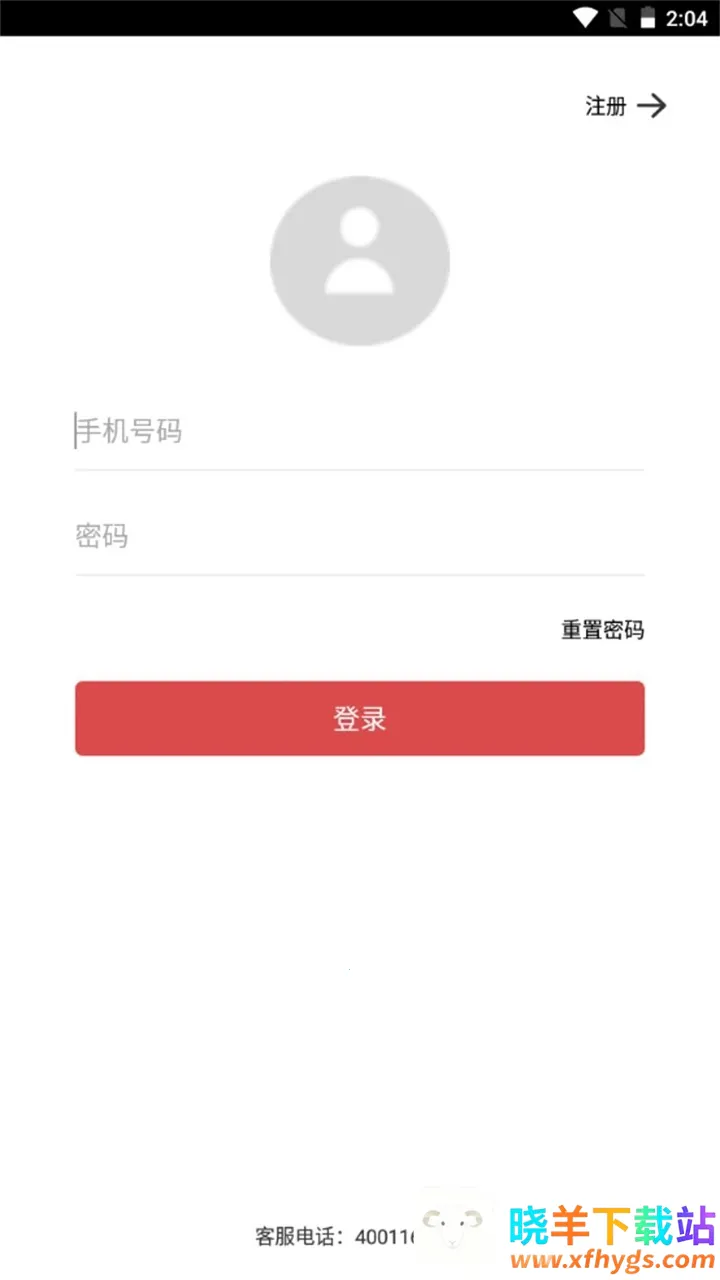Focus the 手机号码 phone number field
This screenshot has width=720, height=1280.
[359, 432]
